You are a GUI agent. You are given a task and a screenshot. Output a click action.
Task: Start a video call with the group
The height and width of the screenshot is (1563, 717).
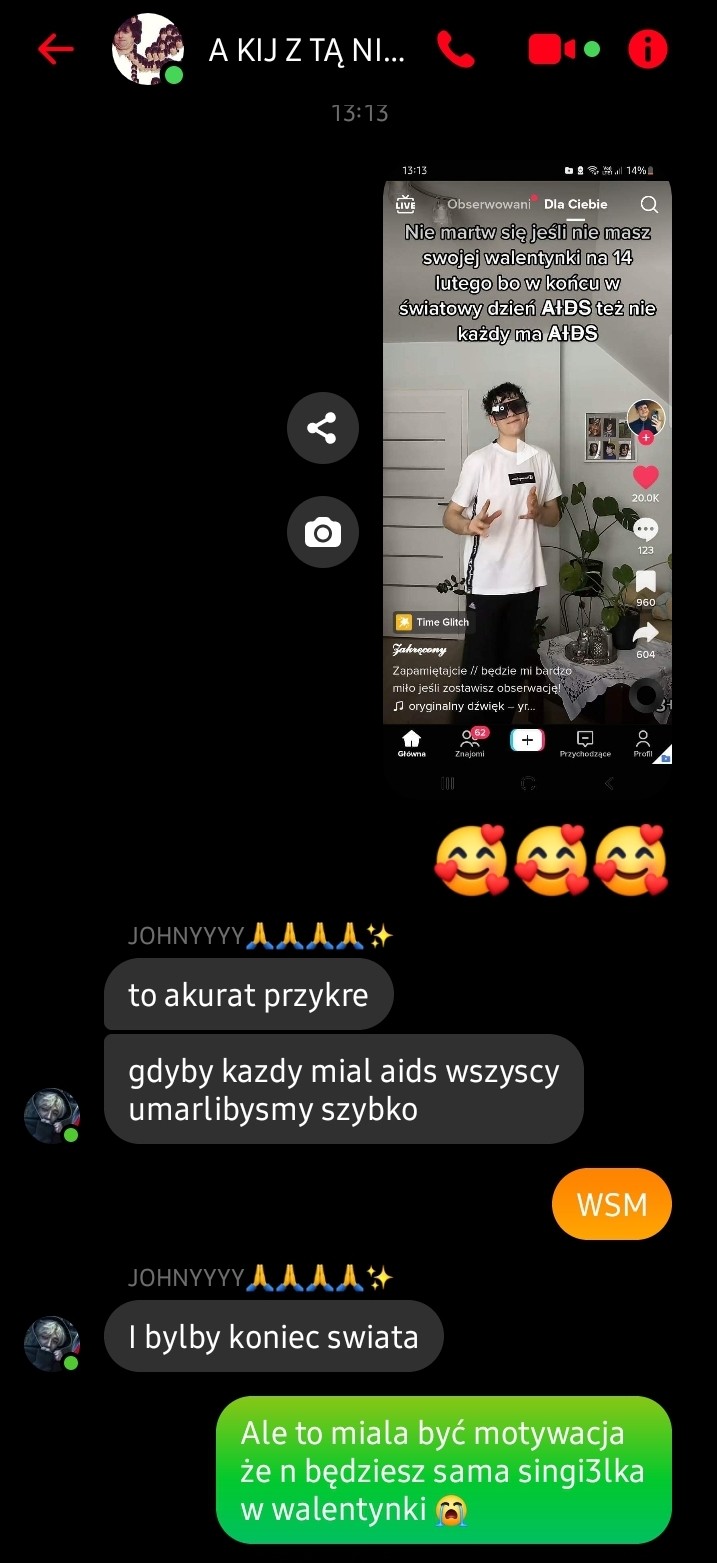[552, 49]
